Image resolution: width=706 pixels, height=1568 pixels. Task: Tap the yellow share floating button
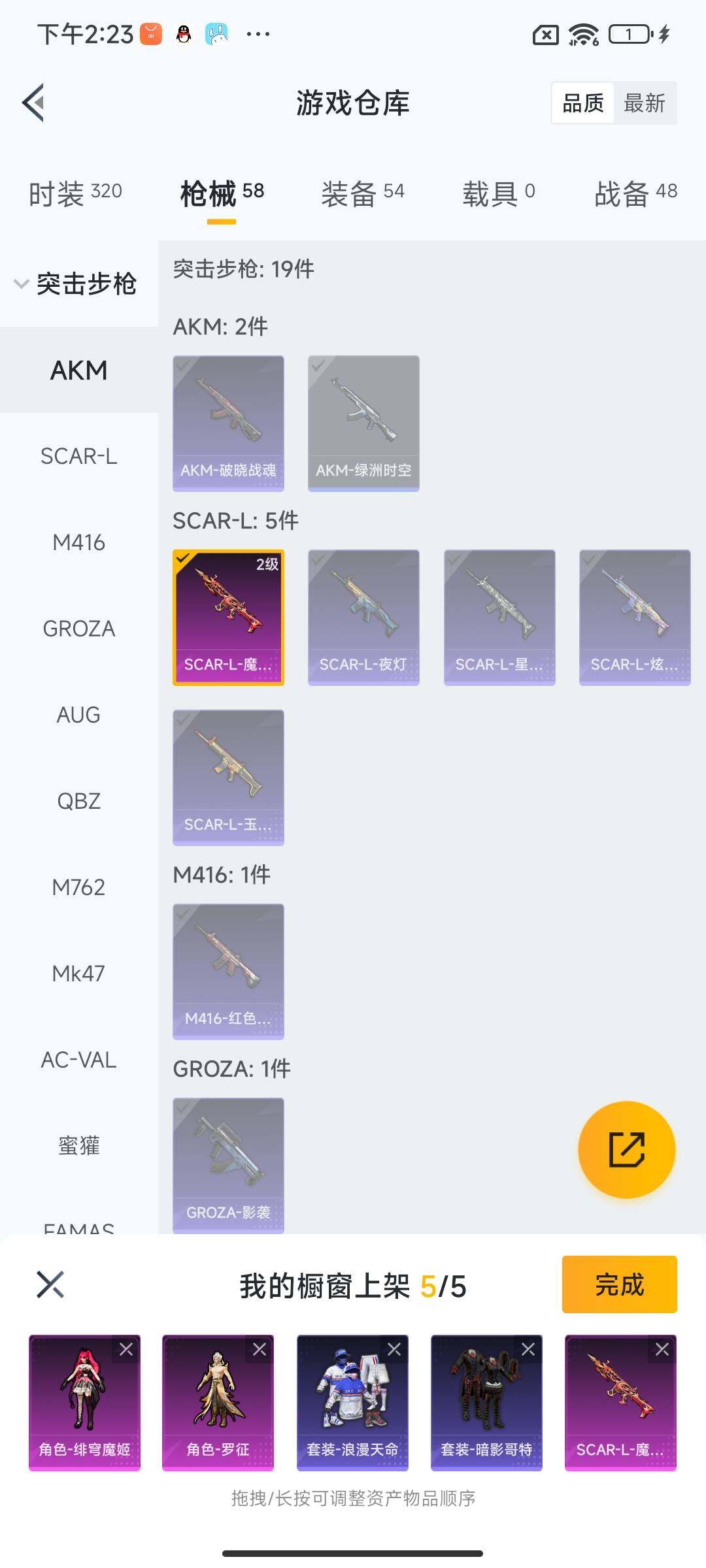(x=626, y=1150)
